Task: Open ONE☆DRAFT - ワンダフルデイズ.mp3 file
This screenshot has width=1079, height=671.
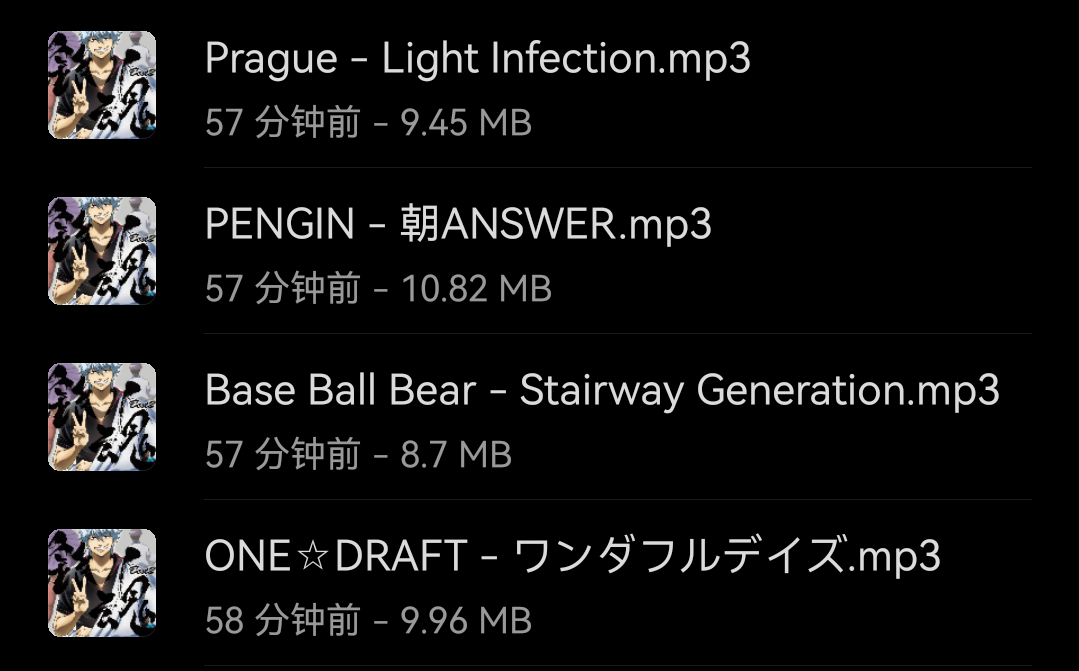Action: 572,557
